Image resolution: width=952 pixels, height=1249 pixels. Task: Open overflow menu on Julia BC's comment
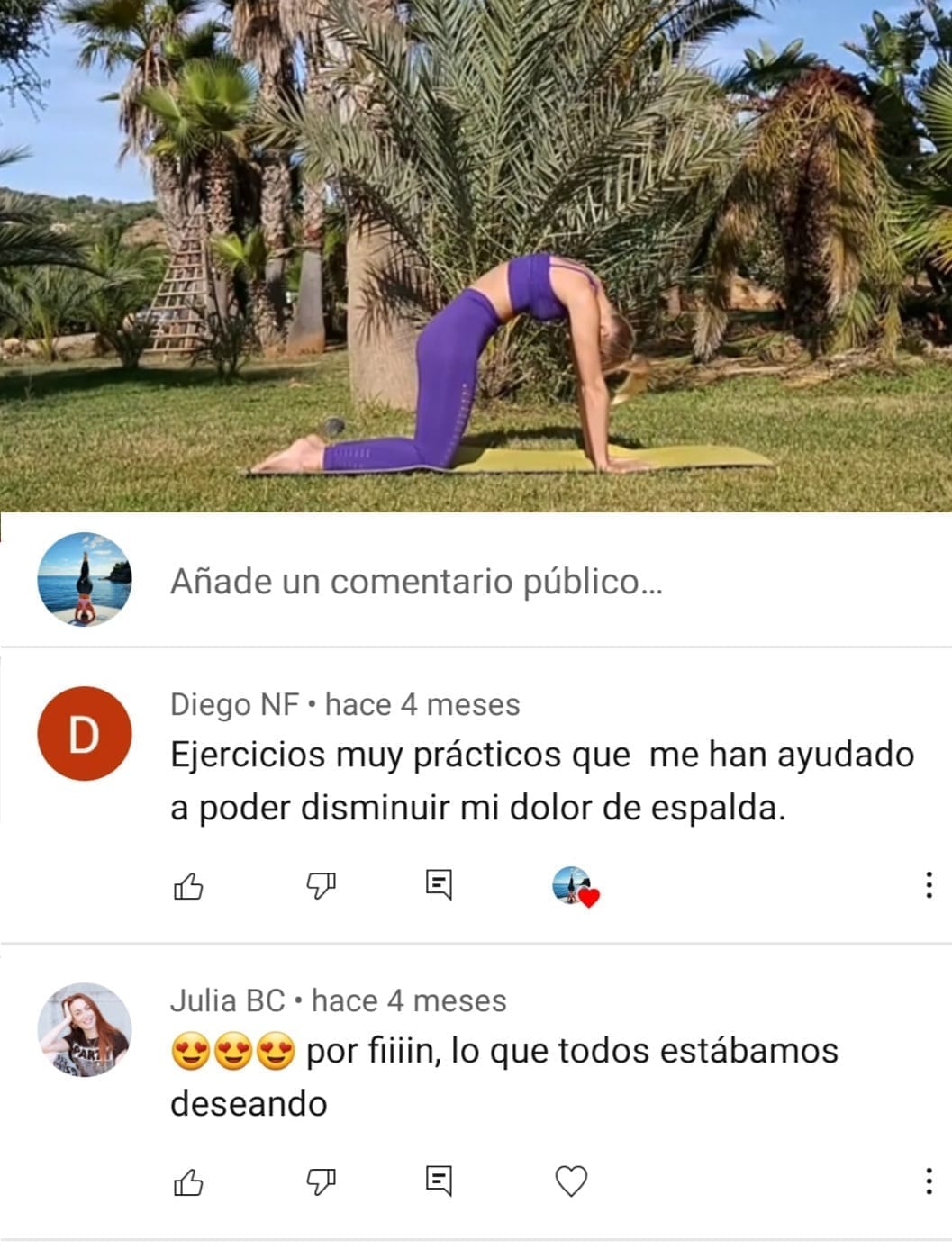pyautogui.click(x=929, y=1181)
